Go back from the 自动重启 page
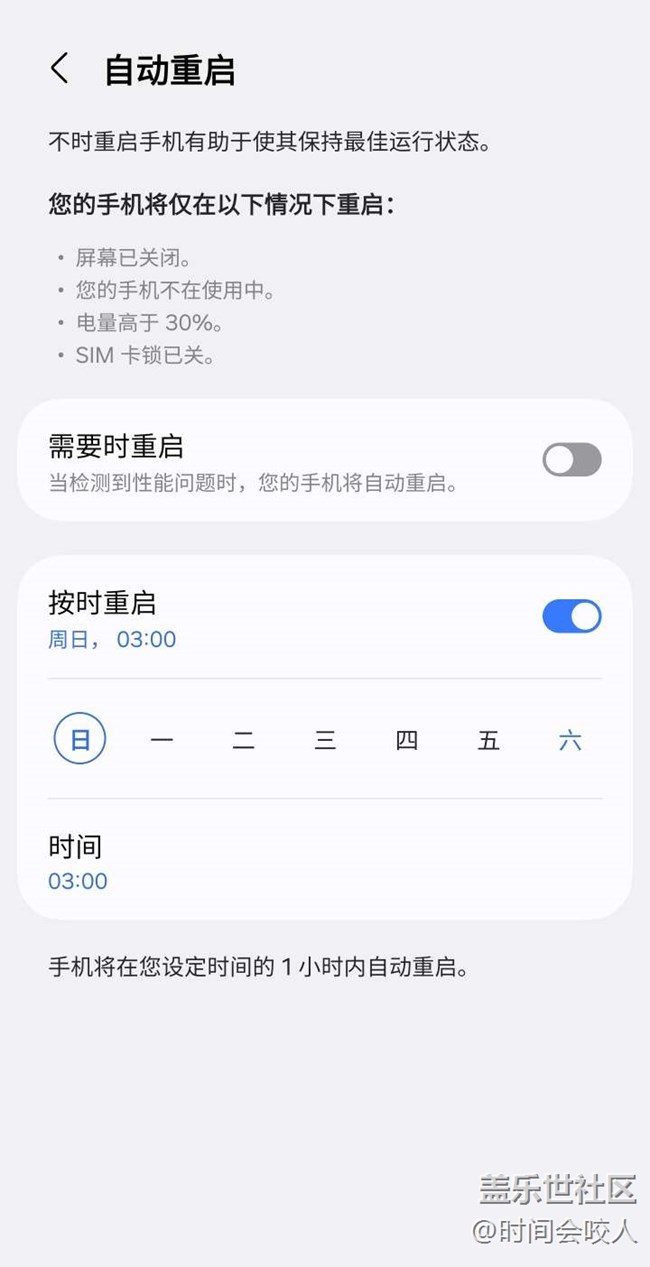Screen dimensions: 650x1267 [60, 69]
